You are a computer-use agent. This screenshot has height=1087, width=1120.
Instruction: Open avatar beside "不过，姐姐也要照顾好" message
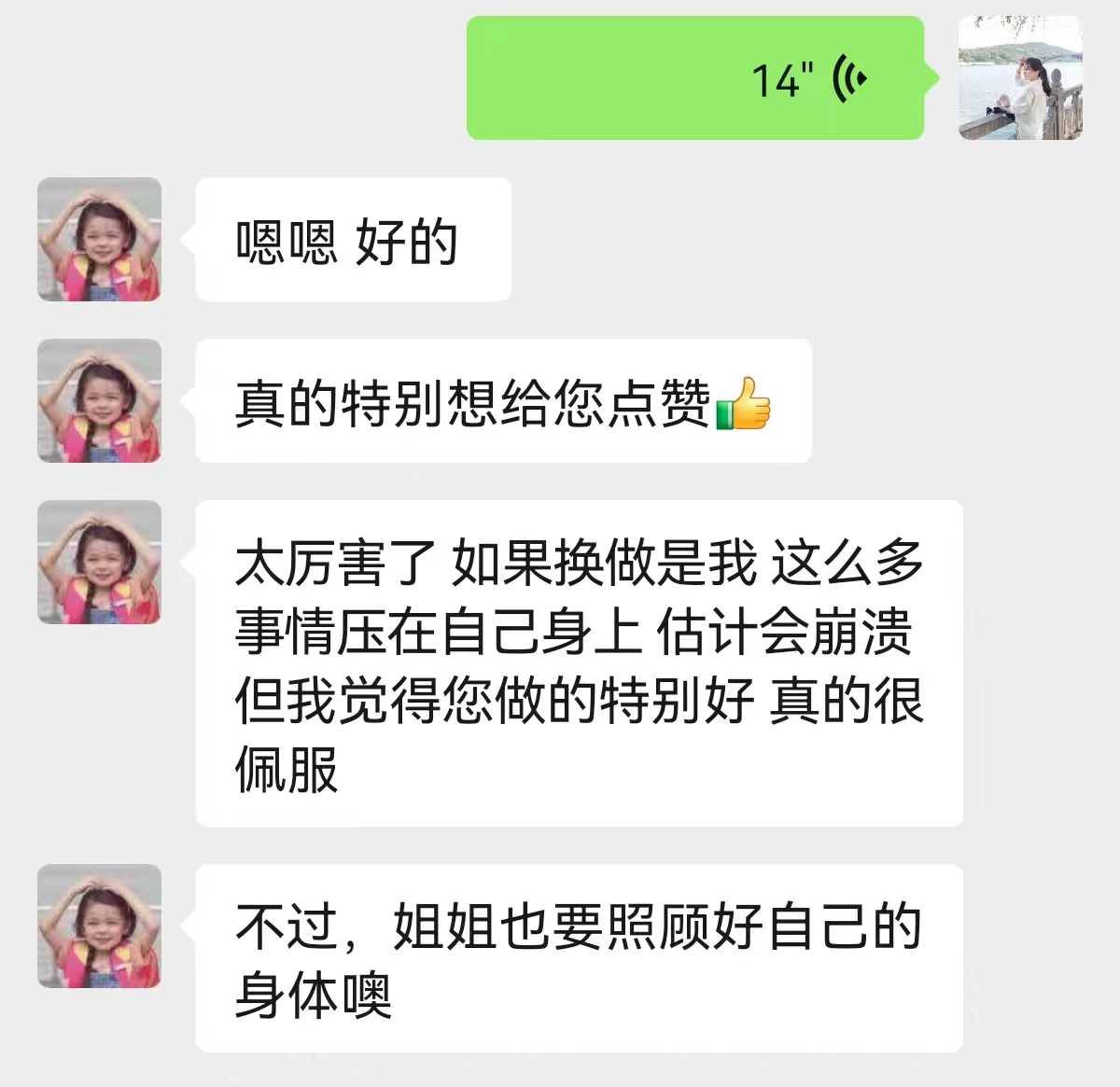pos(99,927)
